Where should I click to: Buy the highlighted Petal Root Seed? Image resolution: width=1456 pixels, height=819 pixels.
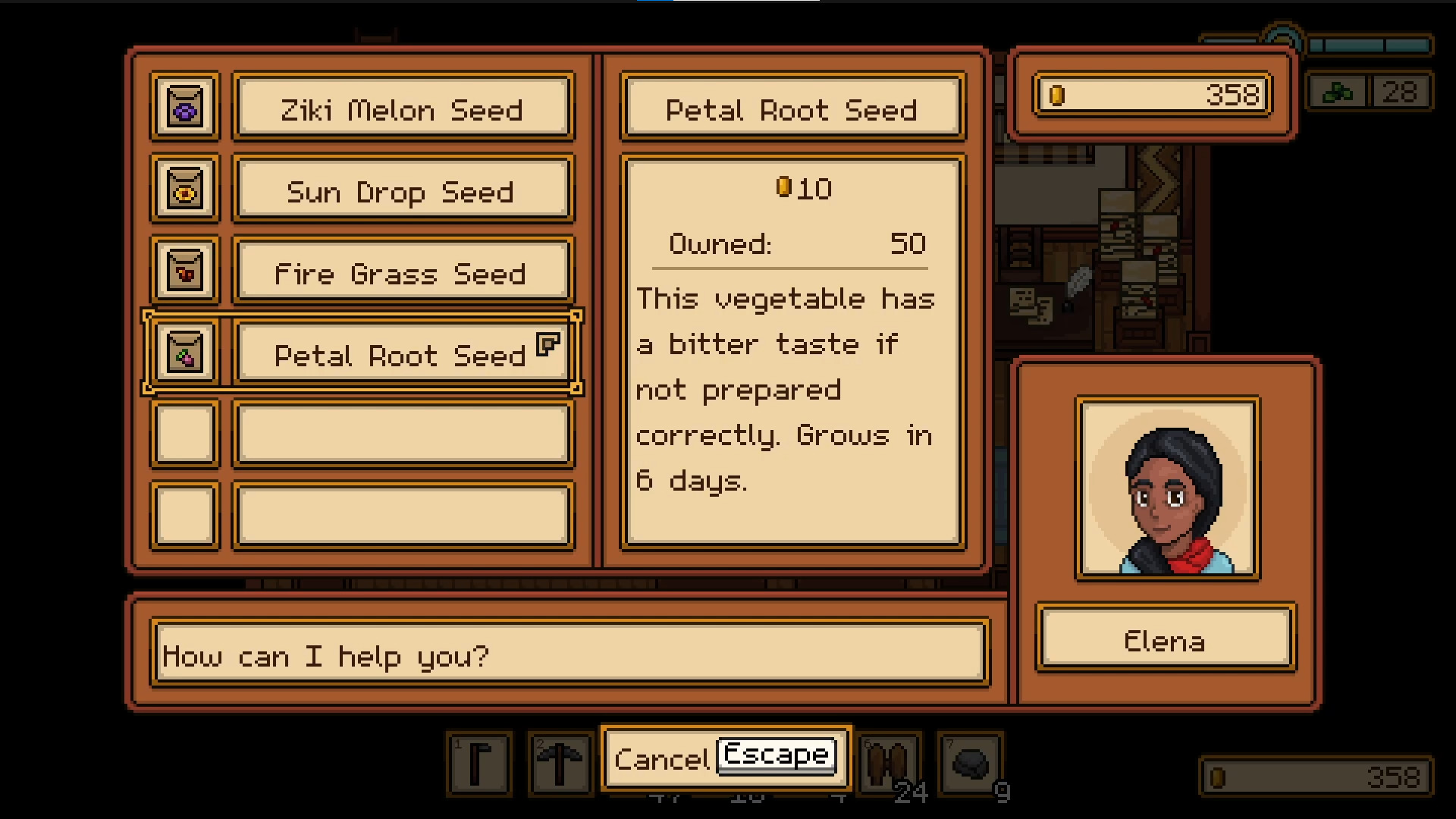pyautogui.click(x=403, y=355)
